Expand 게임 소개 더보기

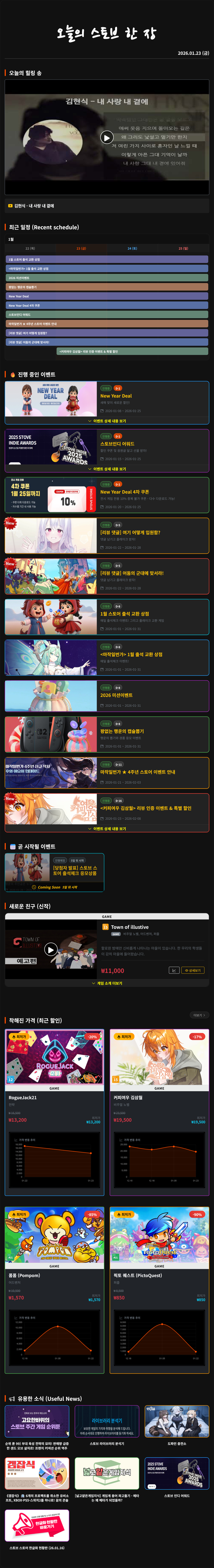[x=107, y=983]
